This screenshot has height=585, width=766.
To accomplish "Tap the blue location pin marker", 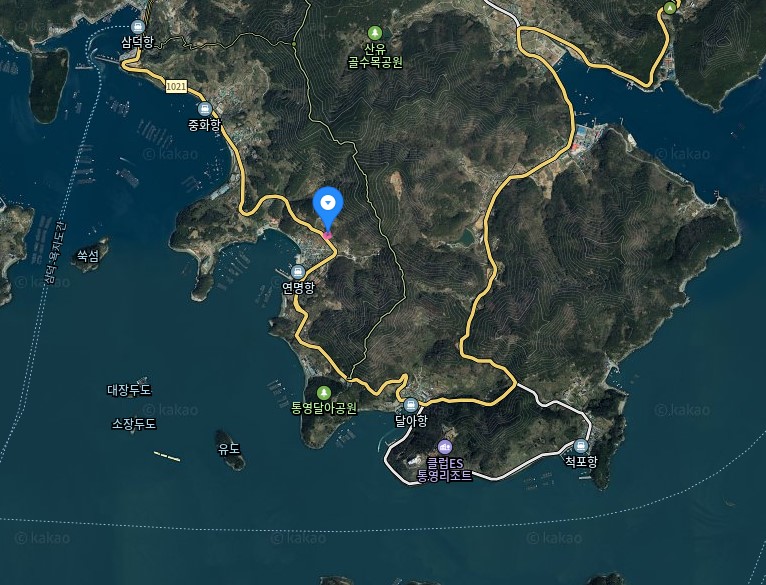I will [x=328, y=205].
